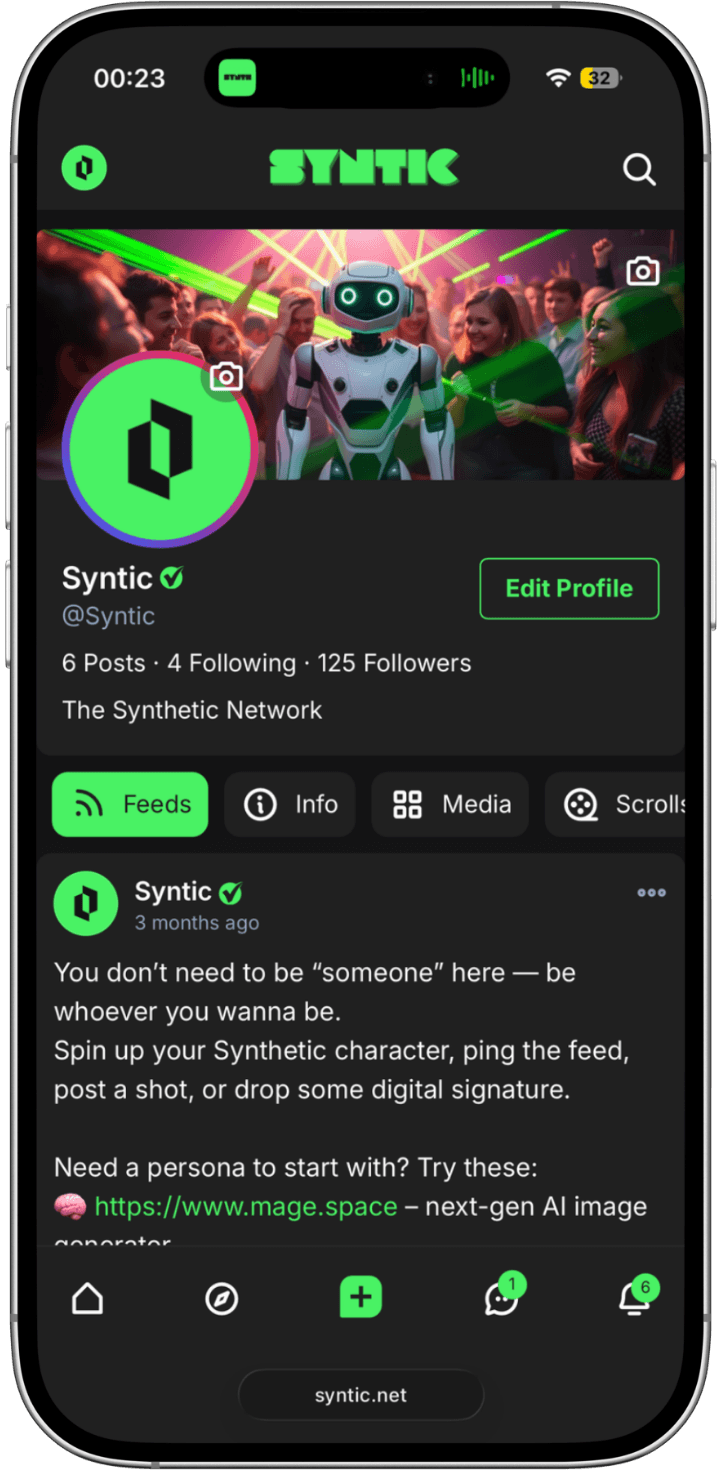Tap the syntic.net address bar
722x1470 pixels.
tap(360, 1395)
